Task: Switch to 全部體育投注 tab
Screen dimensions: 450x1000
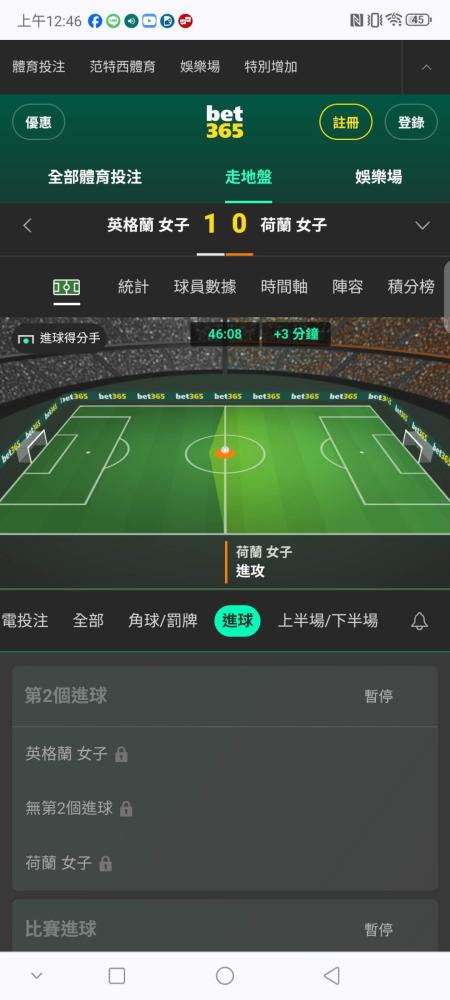Action: point(95,177)
